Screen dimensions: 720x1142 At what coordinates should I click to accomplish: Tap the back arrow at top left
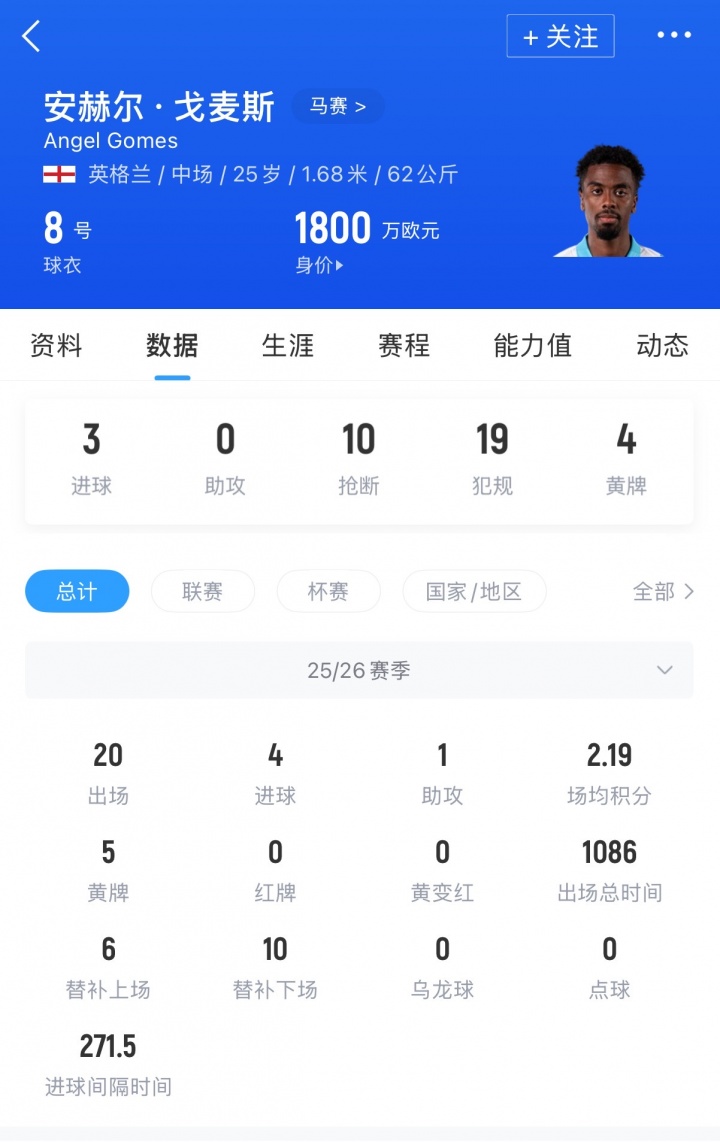(x=31, y=36)
